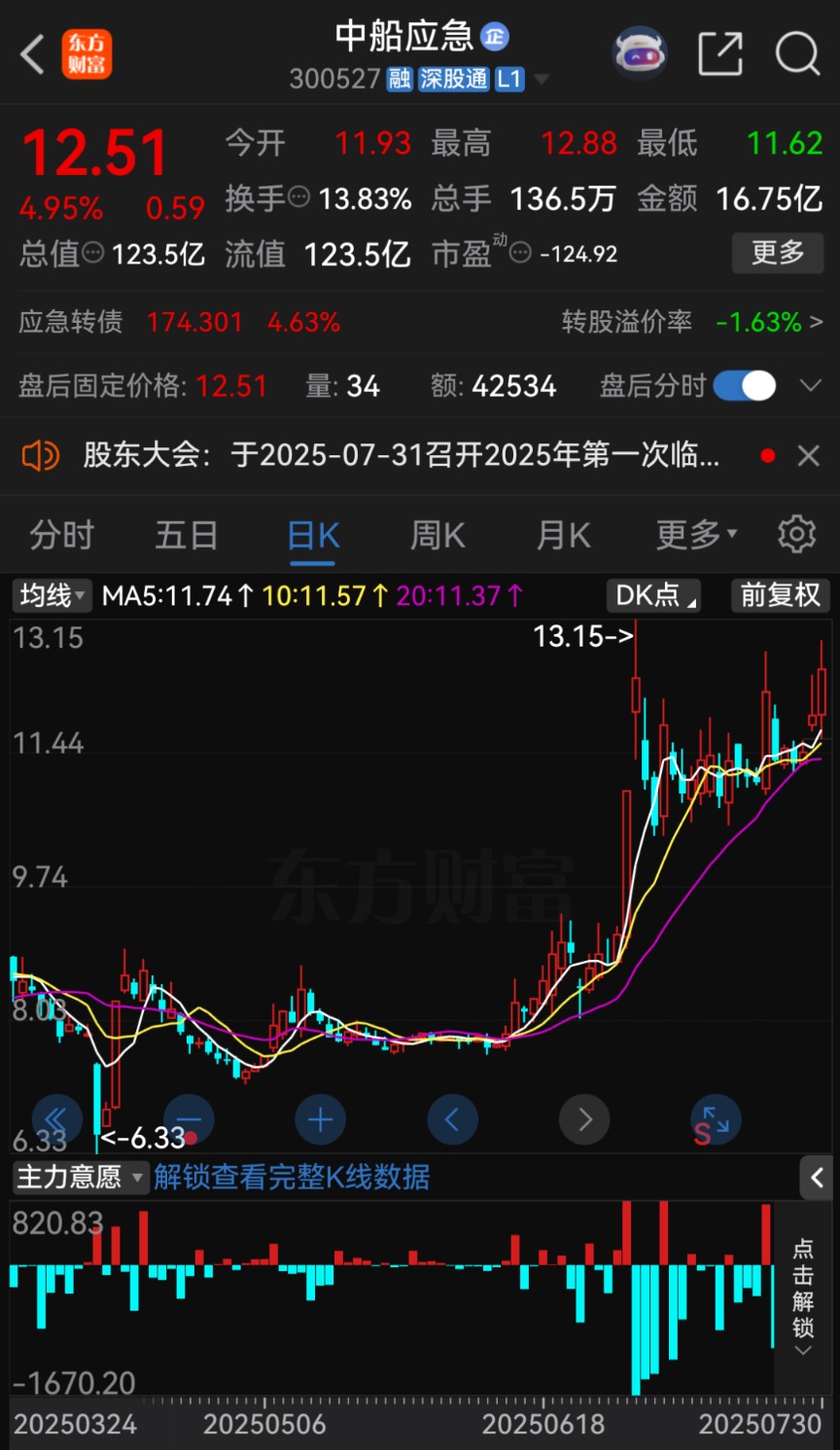840x1450 pixels.
Task: Zoom in the chart with plus button
Action: 320,1120
